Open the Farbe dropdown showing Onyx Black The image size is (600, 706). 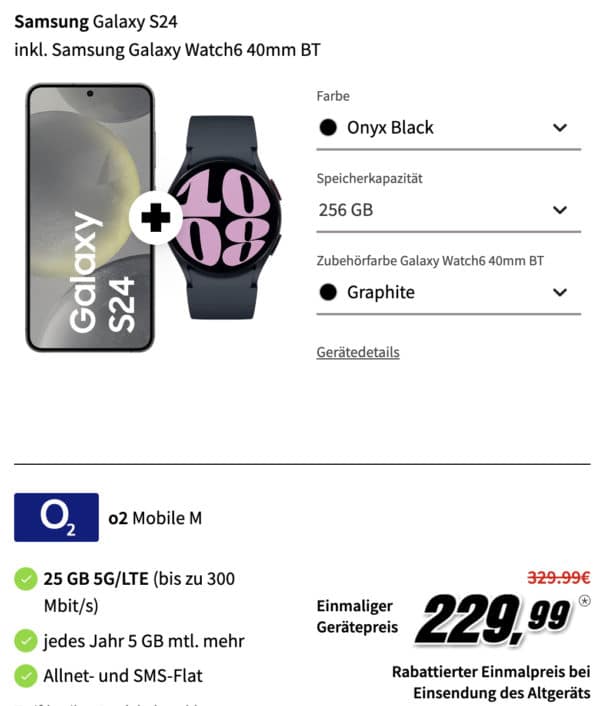pos(448,128)
